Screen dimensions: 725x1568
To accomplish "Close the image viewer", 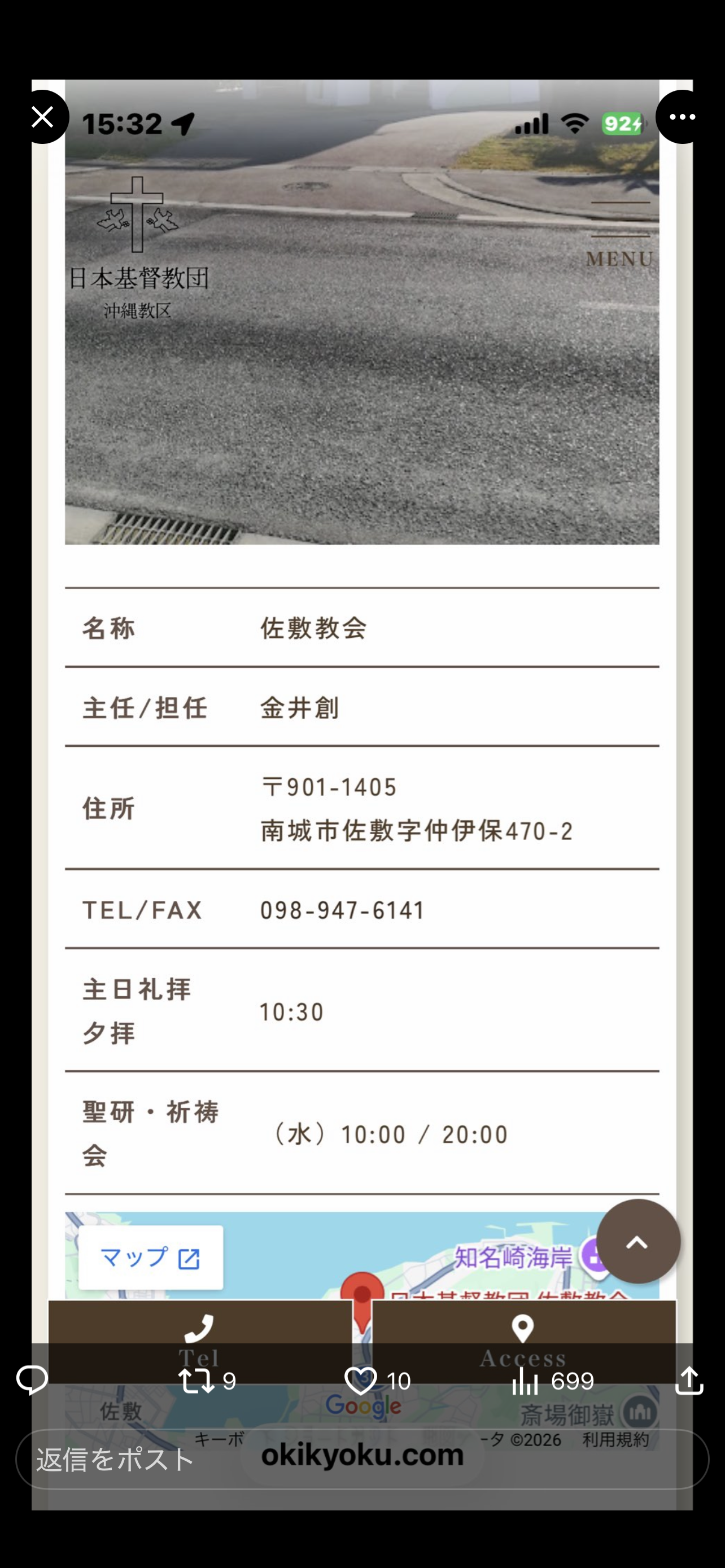I will click(42, 116).
